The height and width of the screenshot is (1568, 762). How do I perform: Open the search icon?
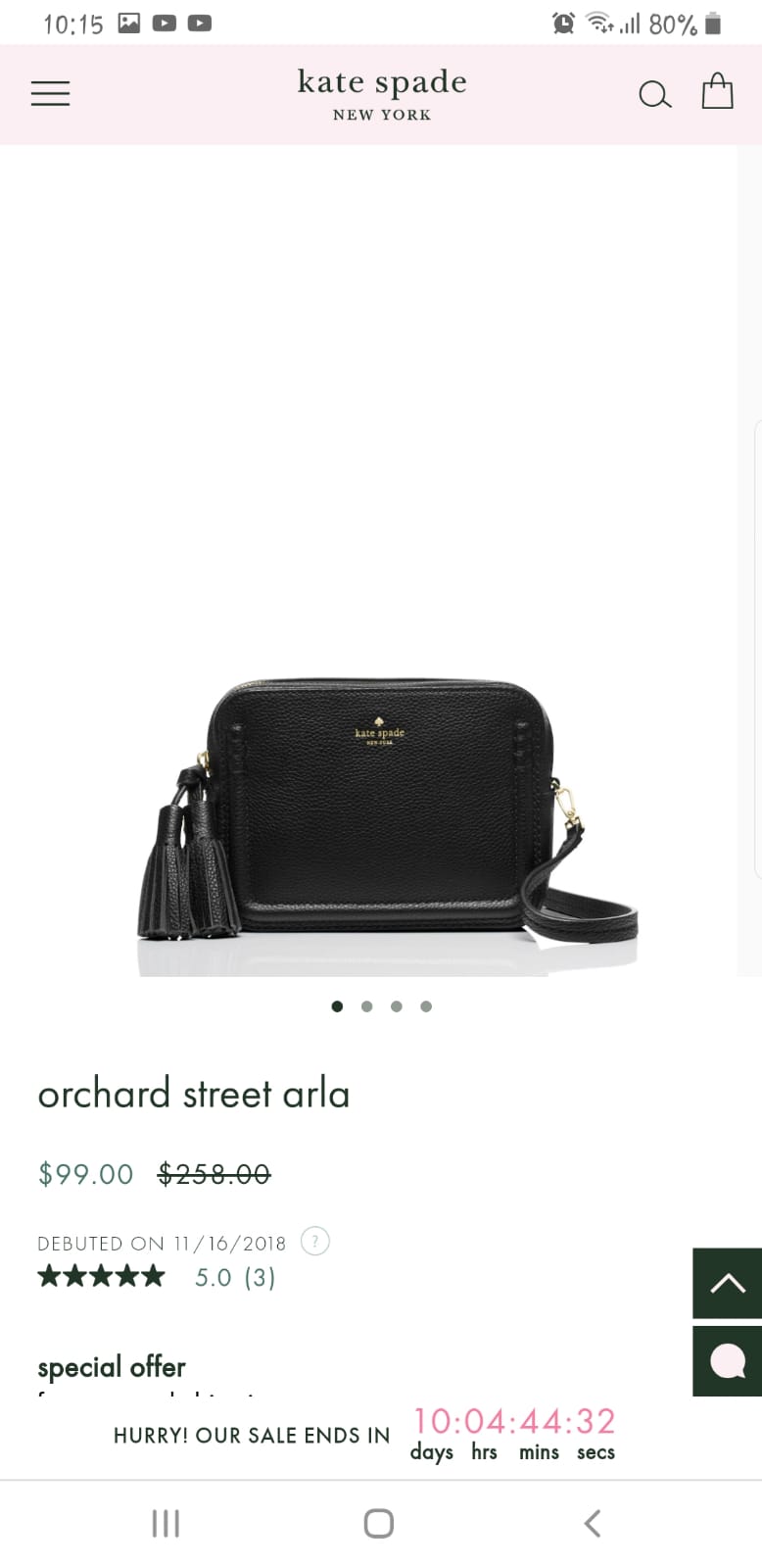(x=655, y=94)
